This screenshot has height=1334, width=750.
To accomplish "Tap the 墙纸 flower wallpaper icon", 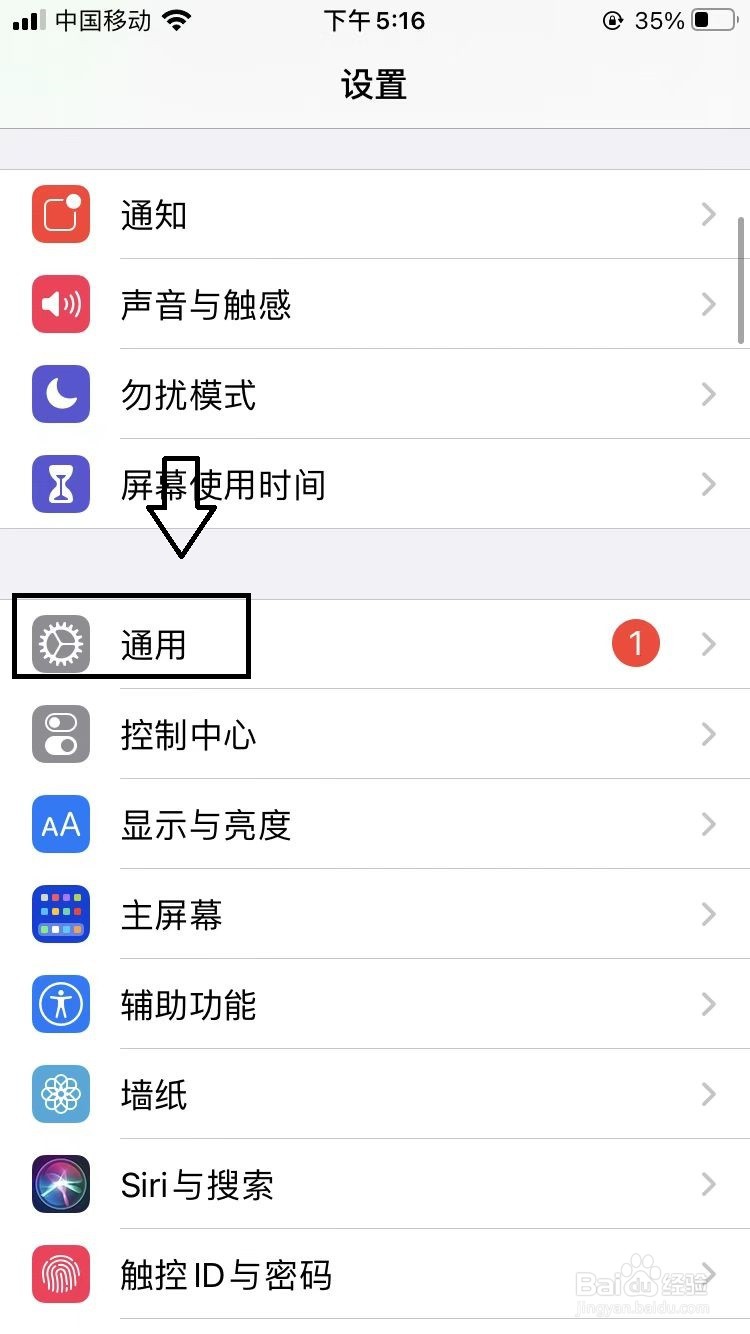I will tap(60, 1094).
